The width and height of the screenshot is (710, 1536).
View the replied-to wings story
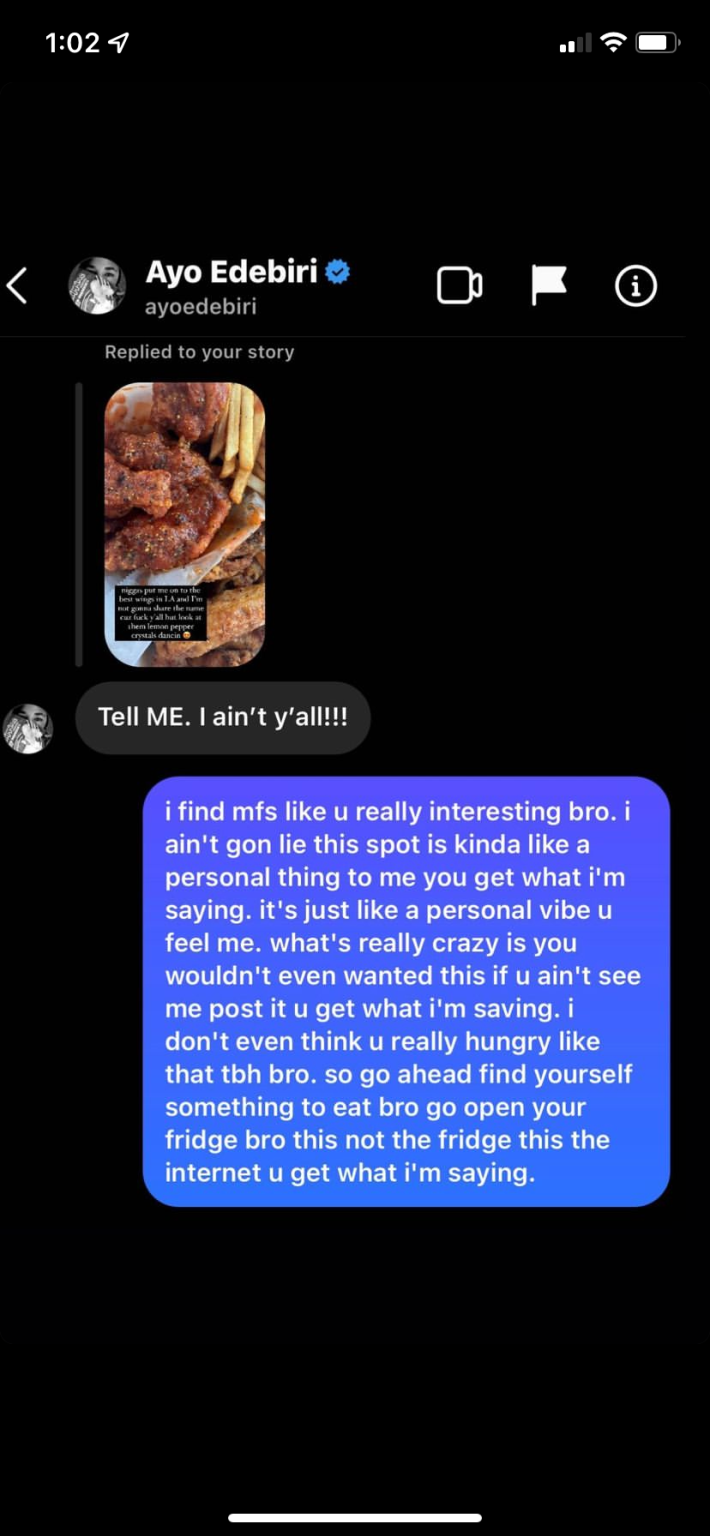tap(185, 524)
